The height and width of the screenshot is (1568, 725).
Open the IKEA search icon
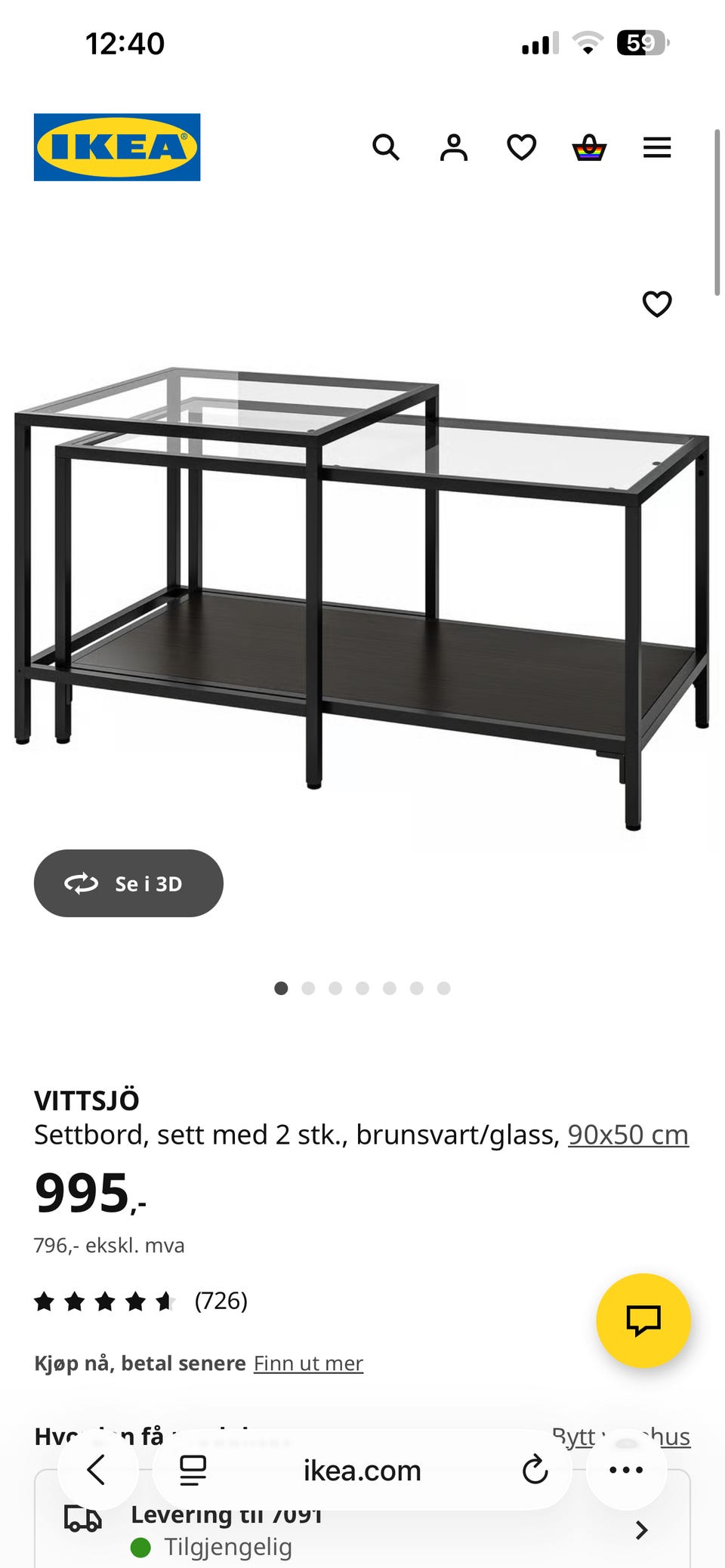385,147
